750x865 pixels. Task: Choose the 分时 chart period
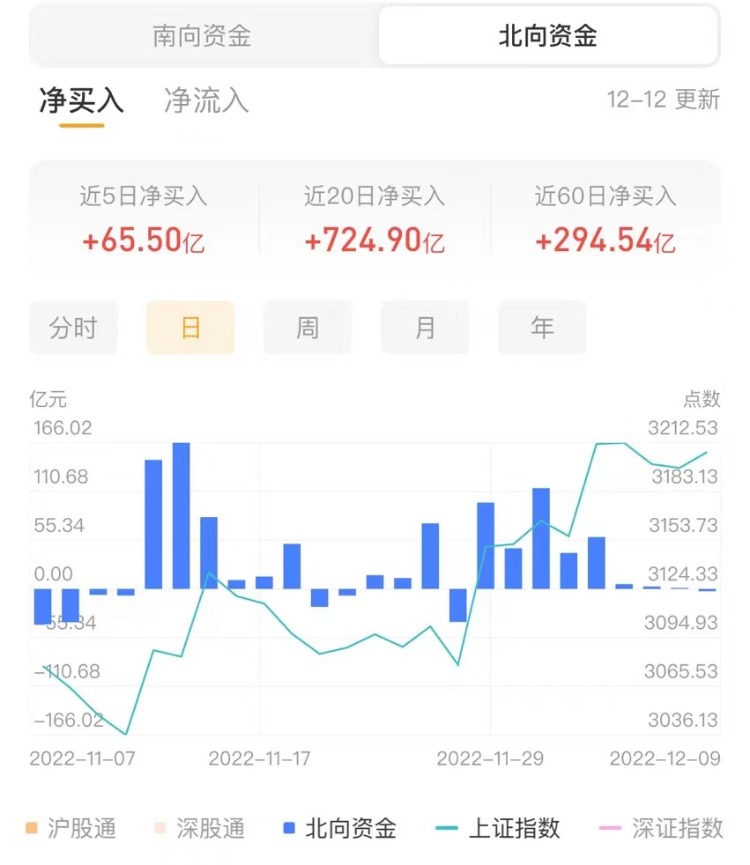point(73,328)
